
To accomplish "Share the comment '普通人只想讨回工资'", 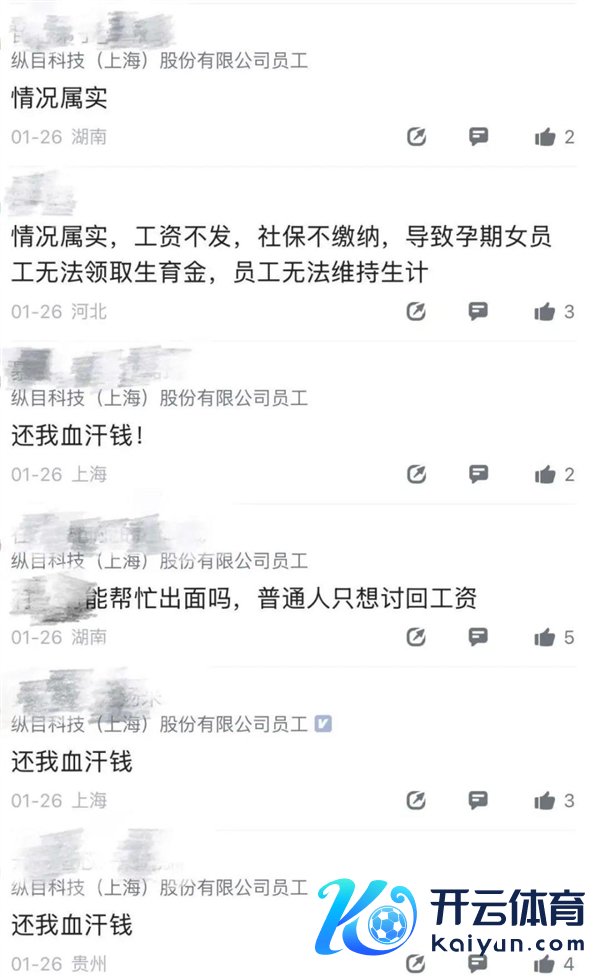I will (417, 637).
